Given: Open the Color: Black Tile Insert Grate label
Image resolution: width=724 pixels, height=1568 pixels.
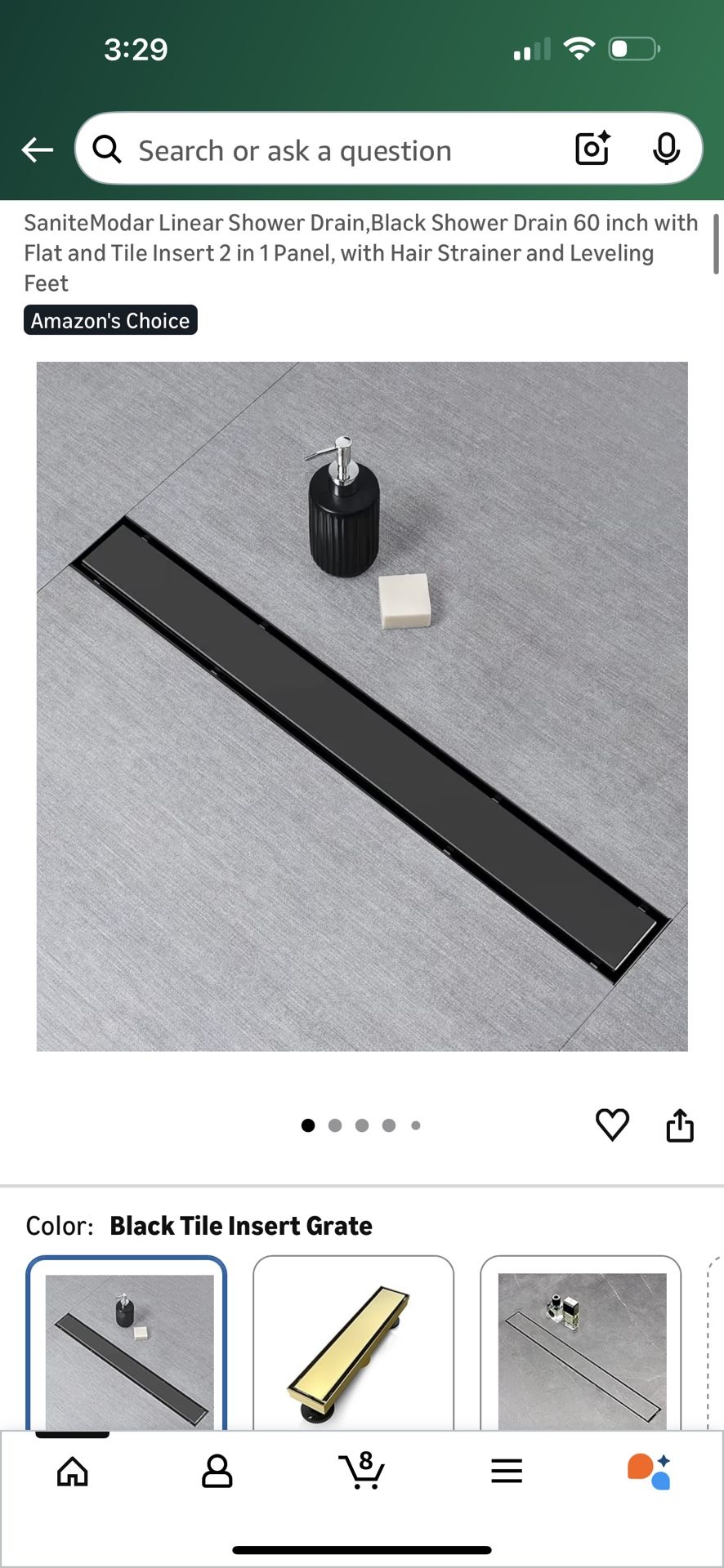Looking at the screenshot, I should (x=198, y=1225).
